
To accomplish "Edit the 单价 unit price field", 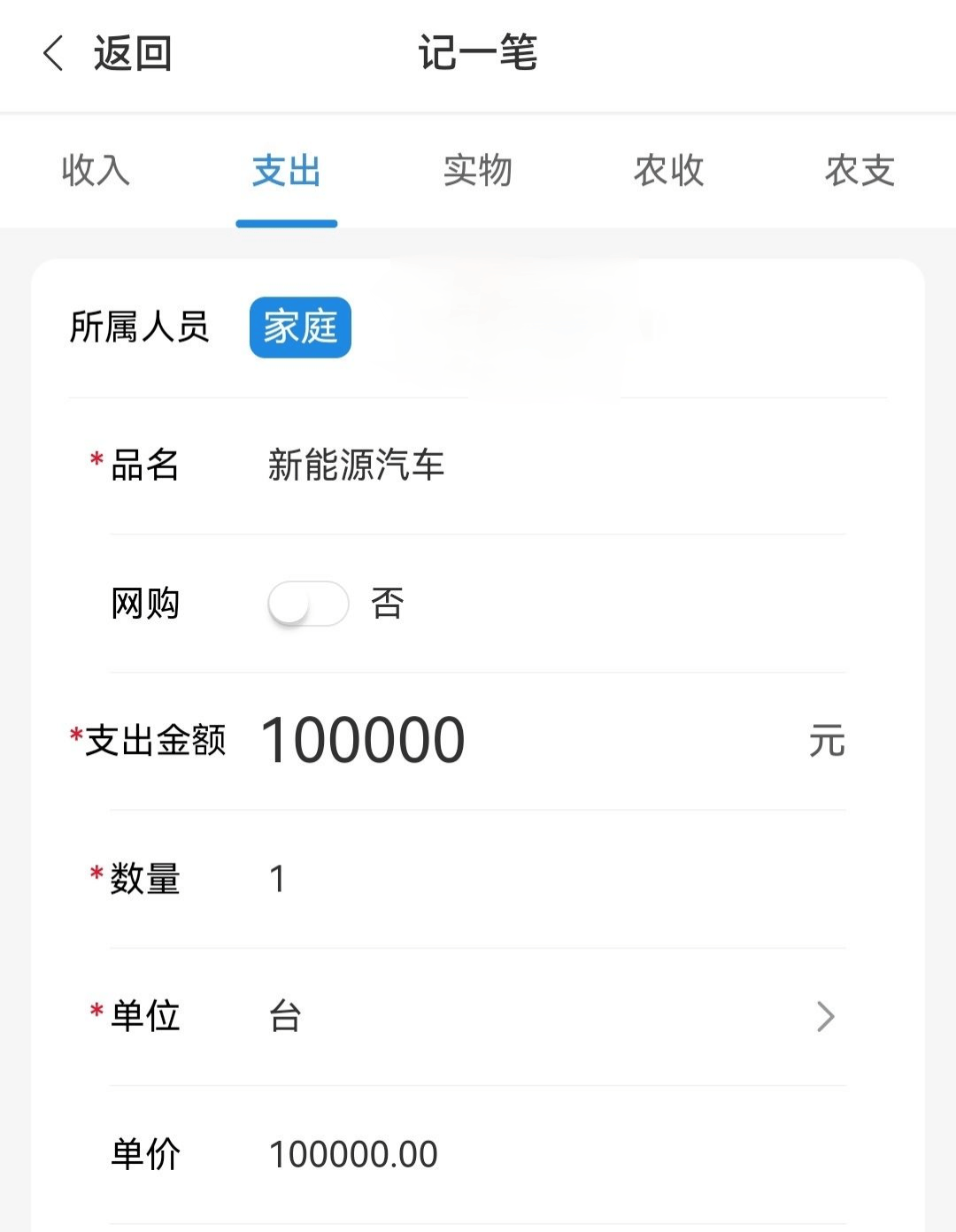I will tap(531, 1154).
